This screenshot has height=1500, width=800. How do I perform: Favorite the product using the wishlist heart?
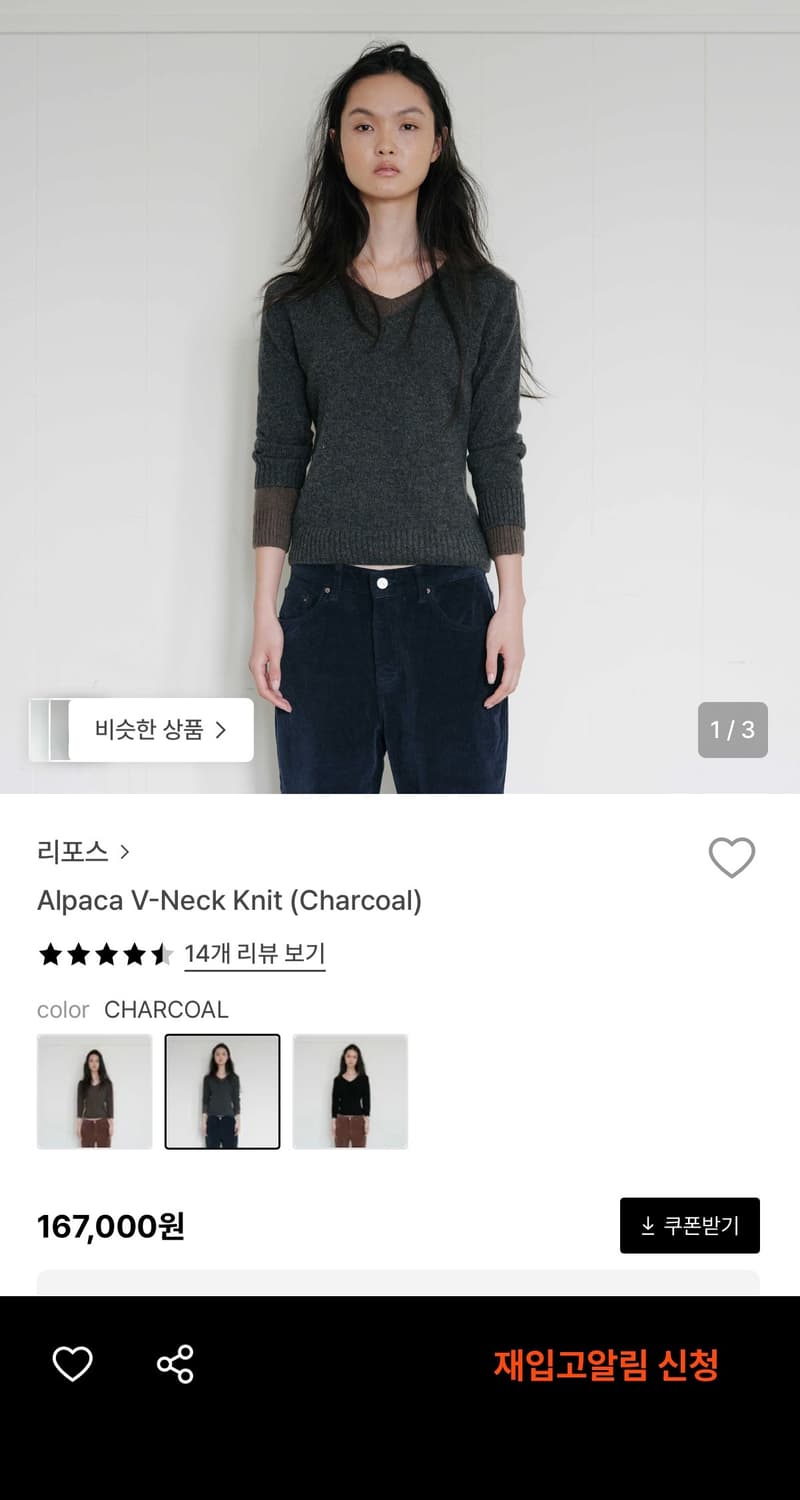(733, 857)
